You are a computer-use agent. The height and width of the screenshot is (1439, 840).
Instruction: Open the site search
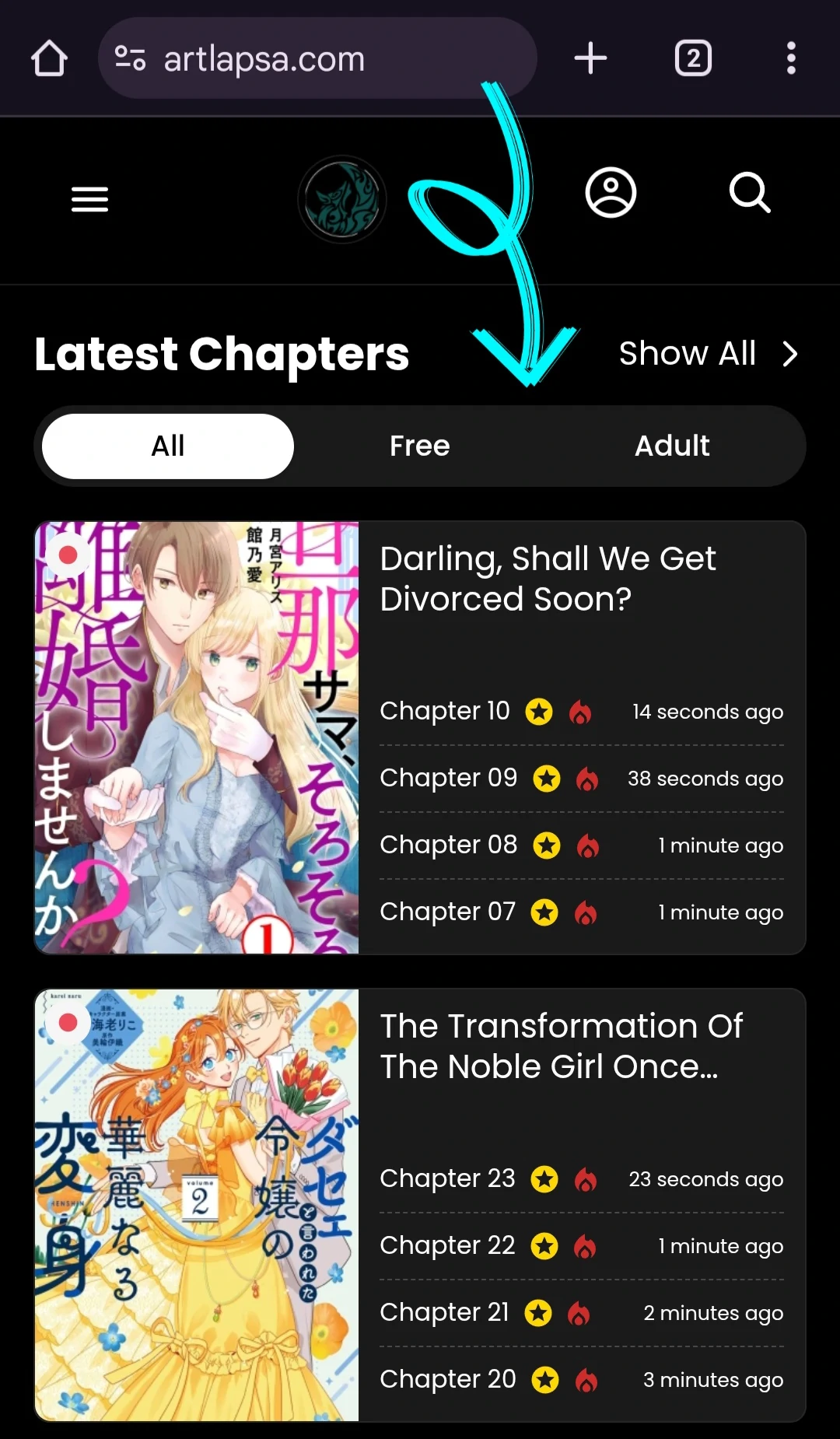(x=750, y=192)
